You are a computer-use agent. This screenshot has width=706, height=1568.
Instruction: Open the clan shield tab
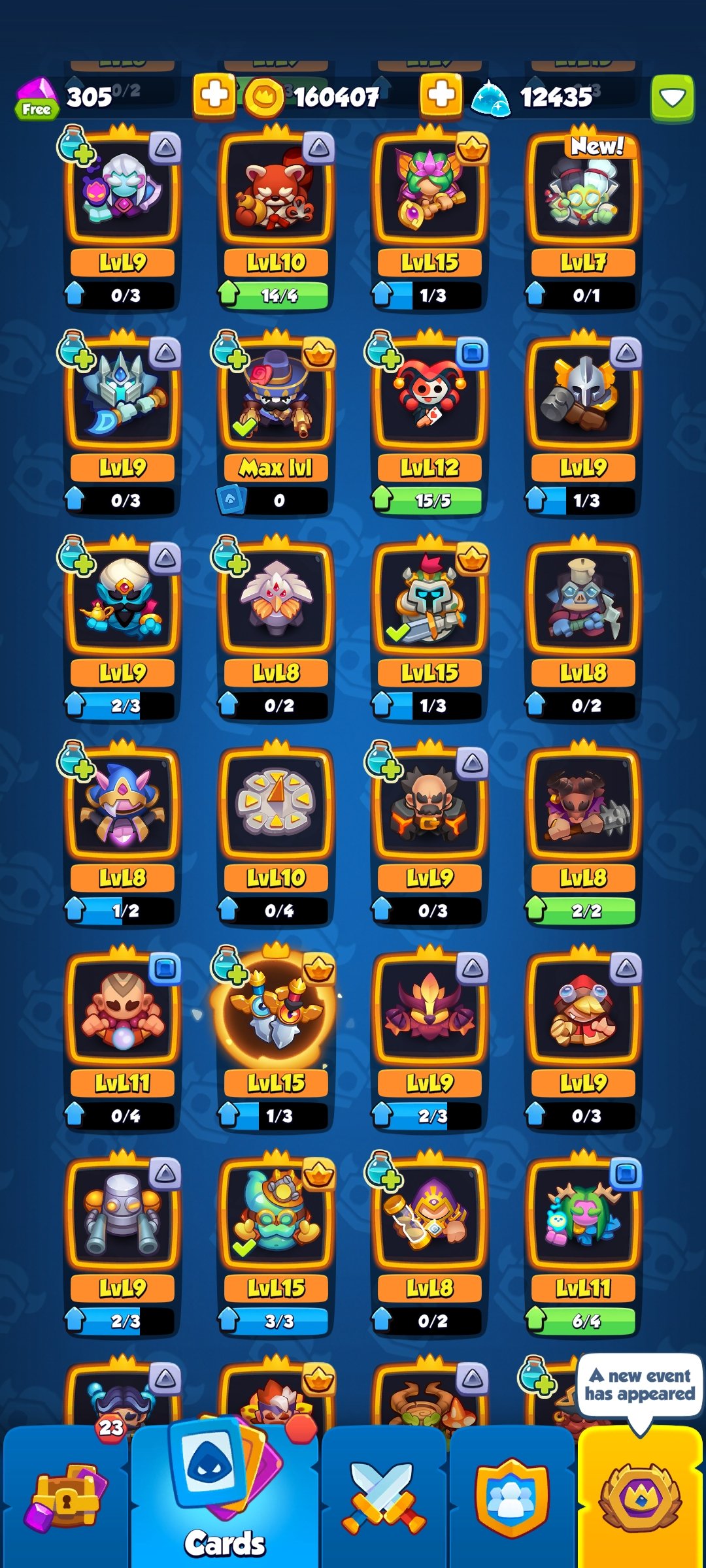pyautogui.click(x=512, y=1497)
